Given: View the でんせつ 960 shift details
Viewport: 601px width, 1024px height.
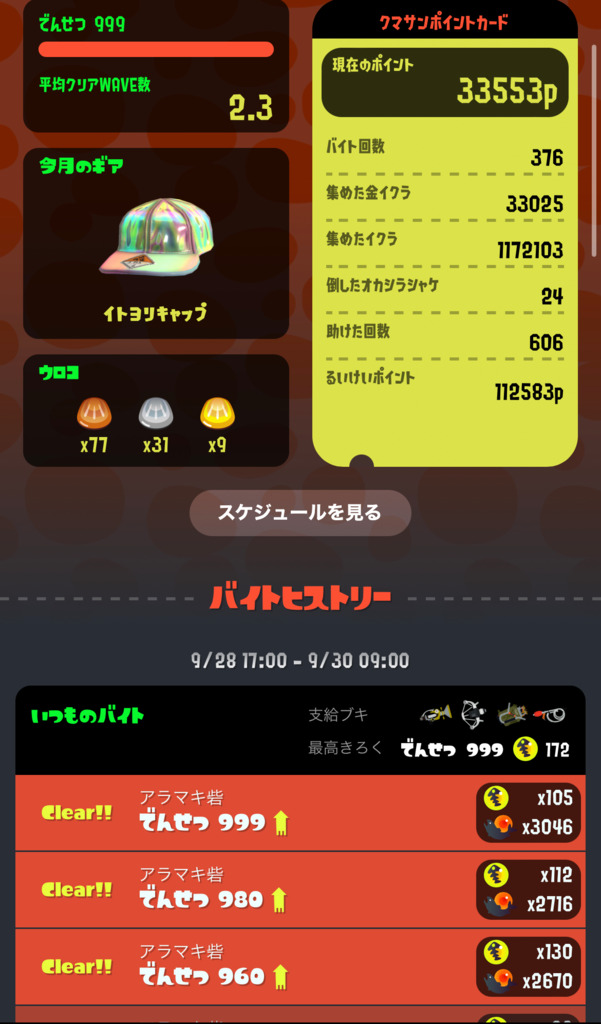Looking at the screenshot, I should coord(300,966).
